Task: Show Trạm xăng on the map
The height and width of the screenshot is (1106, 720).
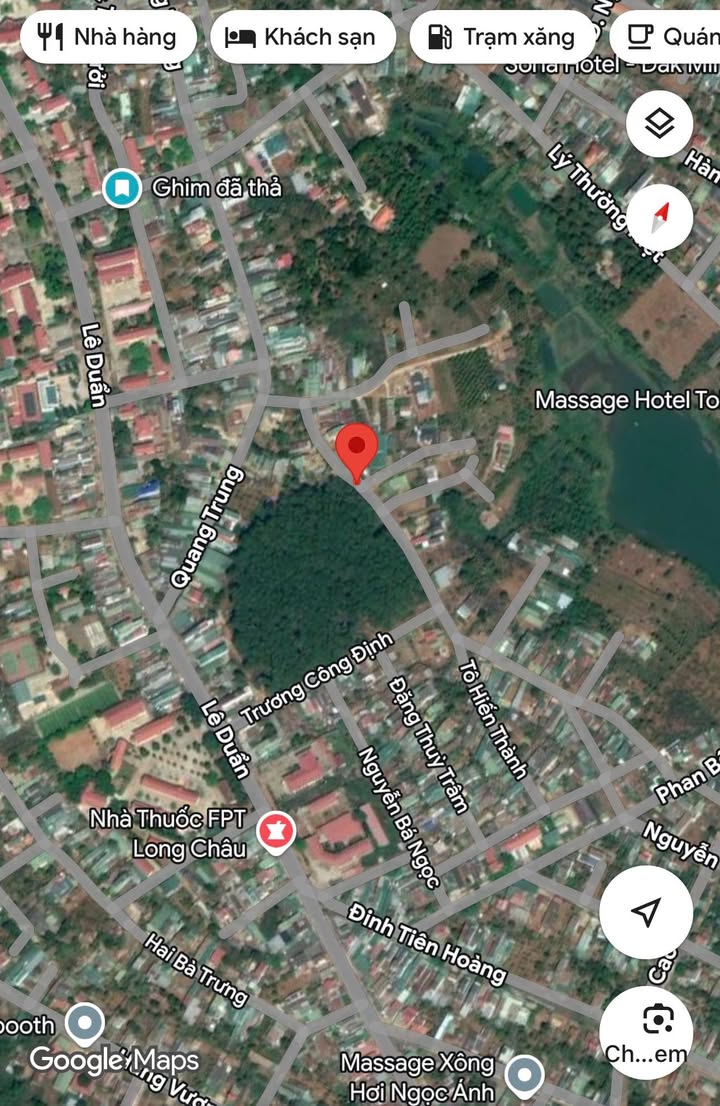Action: 502,38
